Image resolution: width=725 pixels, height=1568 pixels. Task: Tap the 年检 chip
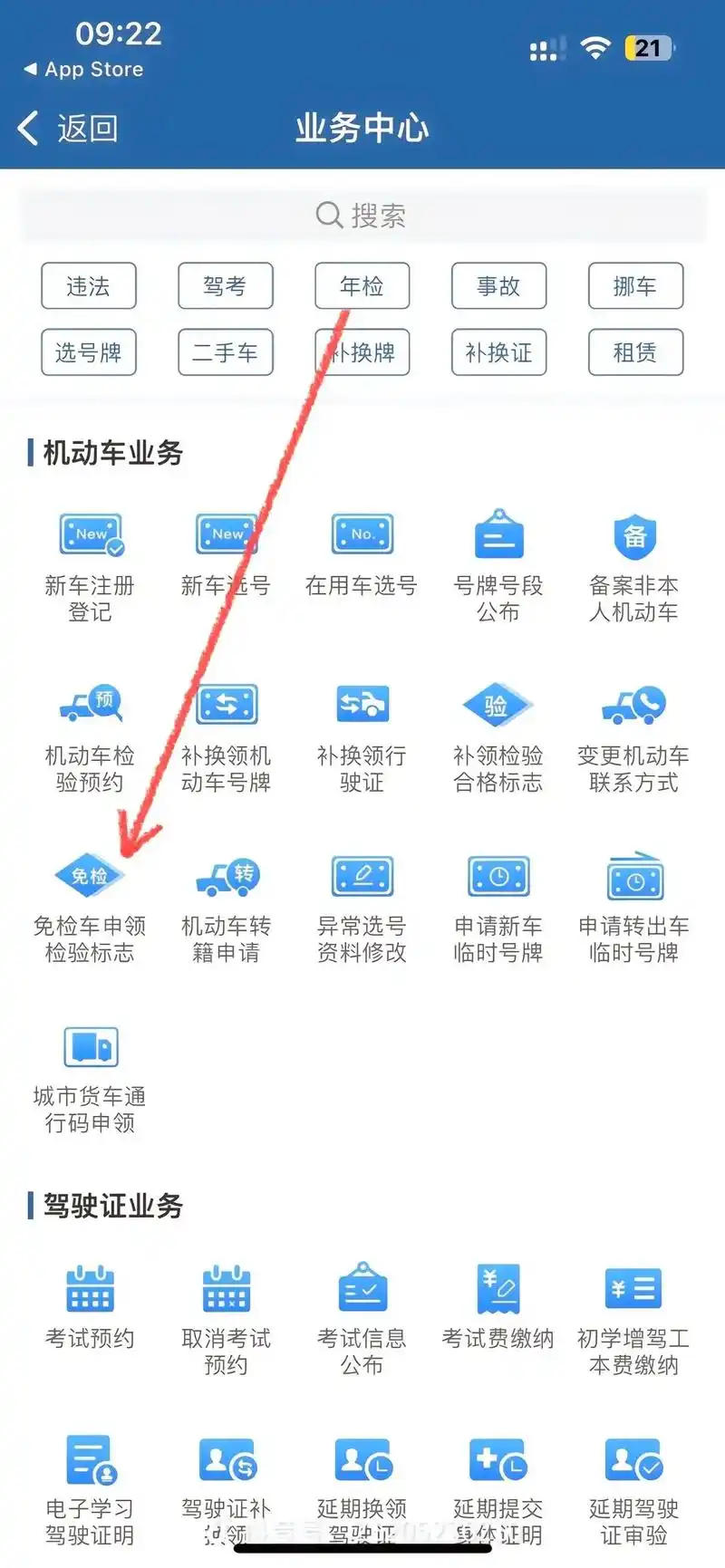[362, 286]
